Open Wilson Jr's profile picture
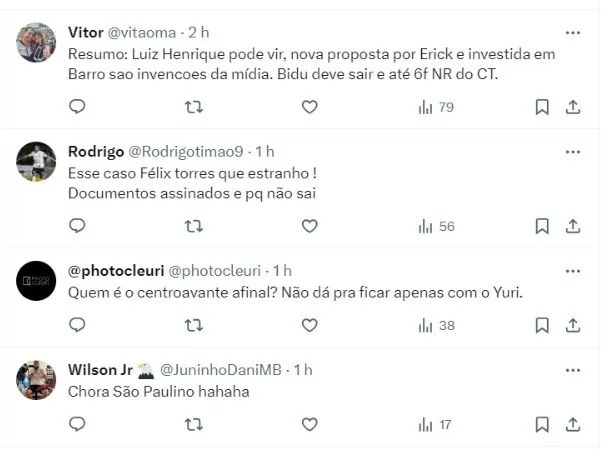Viewport: 601px width, 449px height. [37, 380]
